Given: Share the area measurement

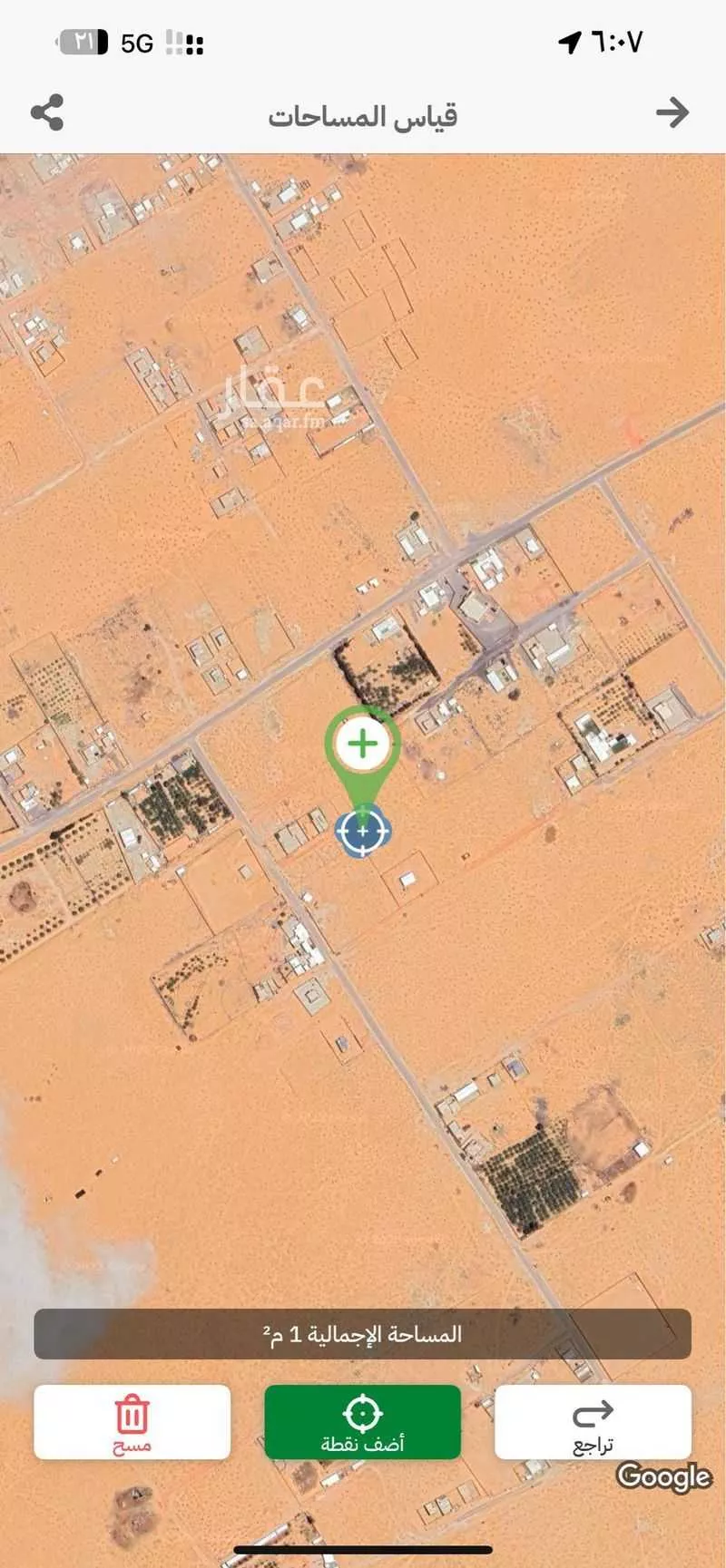Looking at the screenshot, I should 47,113.
